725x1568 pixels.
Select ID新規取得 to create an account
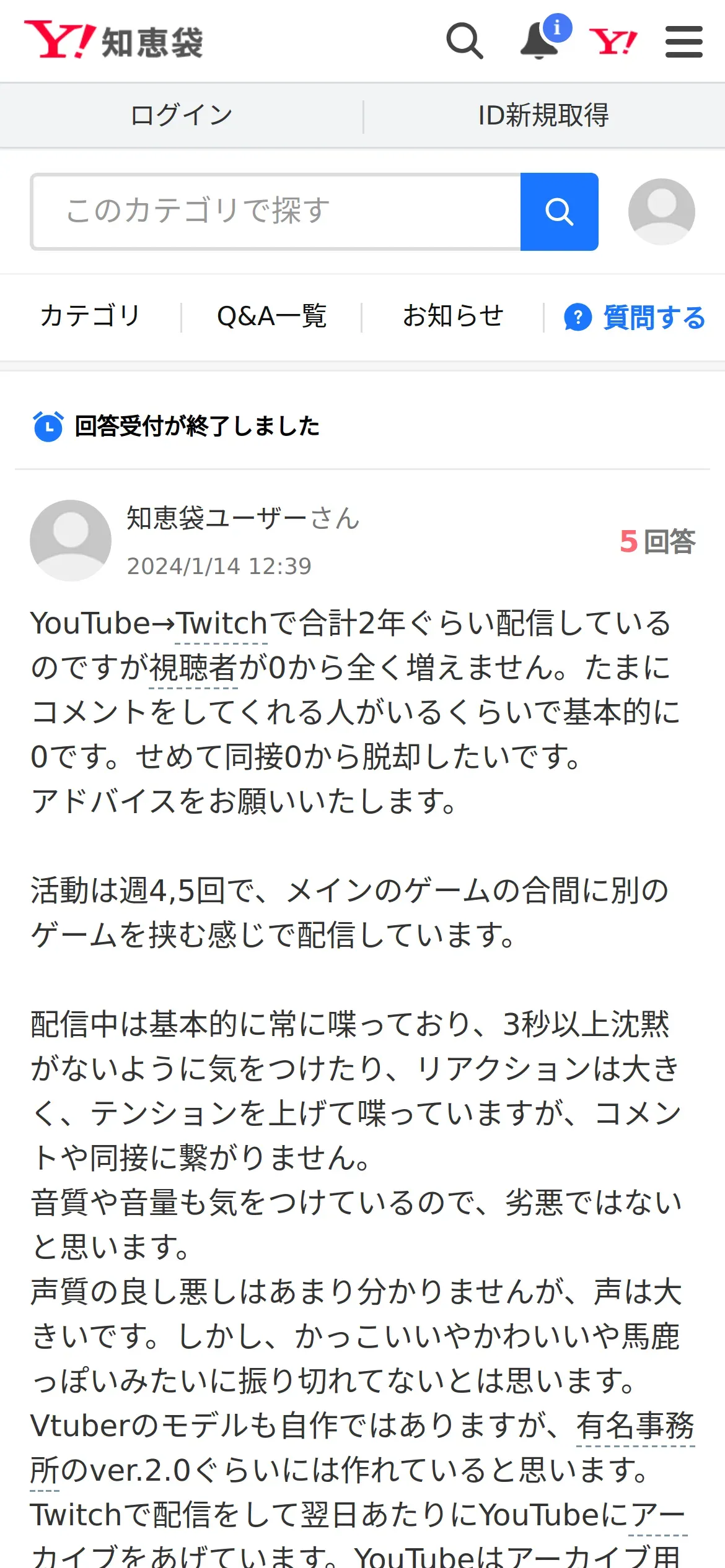543,115
